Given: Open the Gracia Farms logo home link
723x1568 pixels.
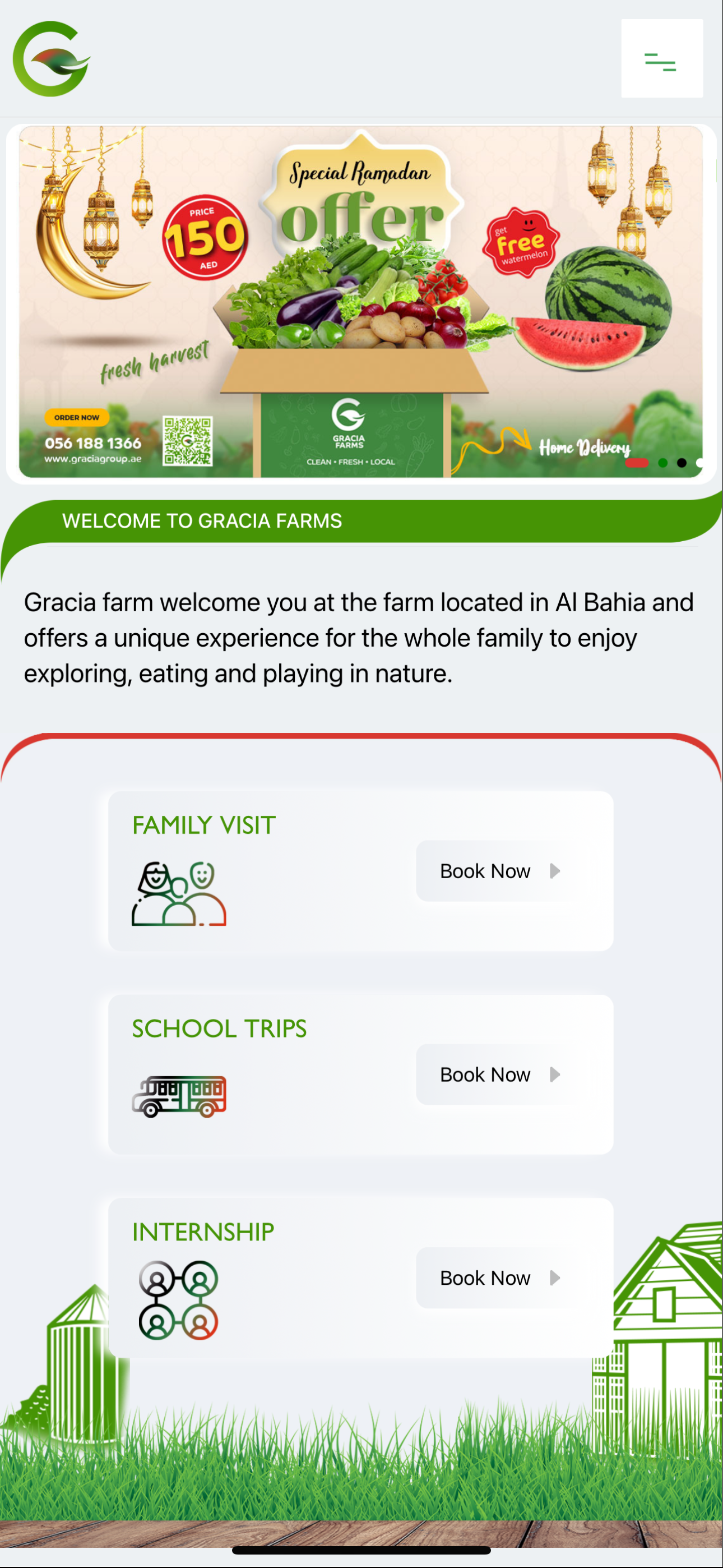Looking at the screenshot, I should [51, 59].
